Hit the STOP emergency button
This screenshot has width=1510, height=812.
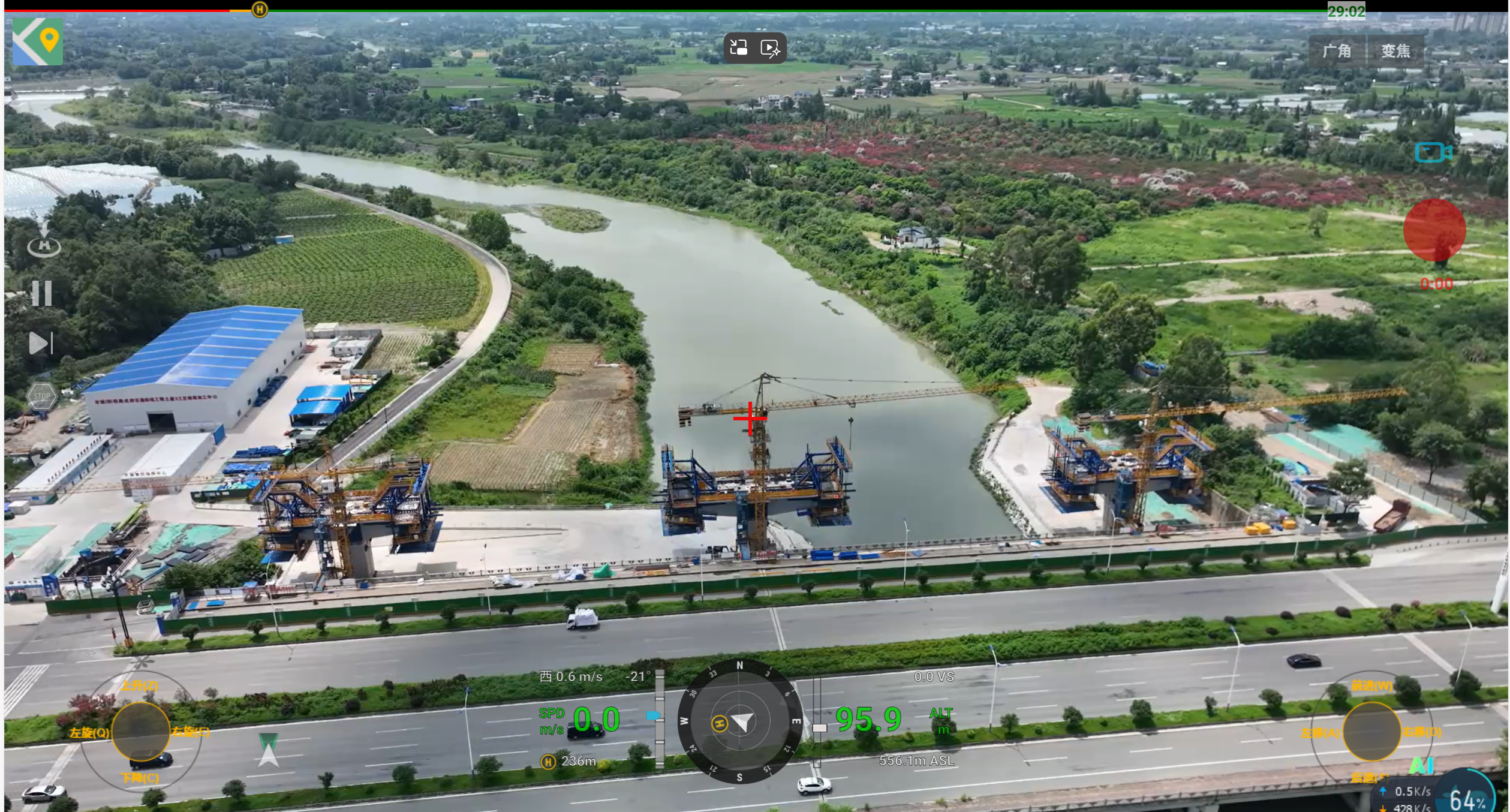pyautogui.click(x=41, y=396)
